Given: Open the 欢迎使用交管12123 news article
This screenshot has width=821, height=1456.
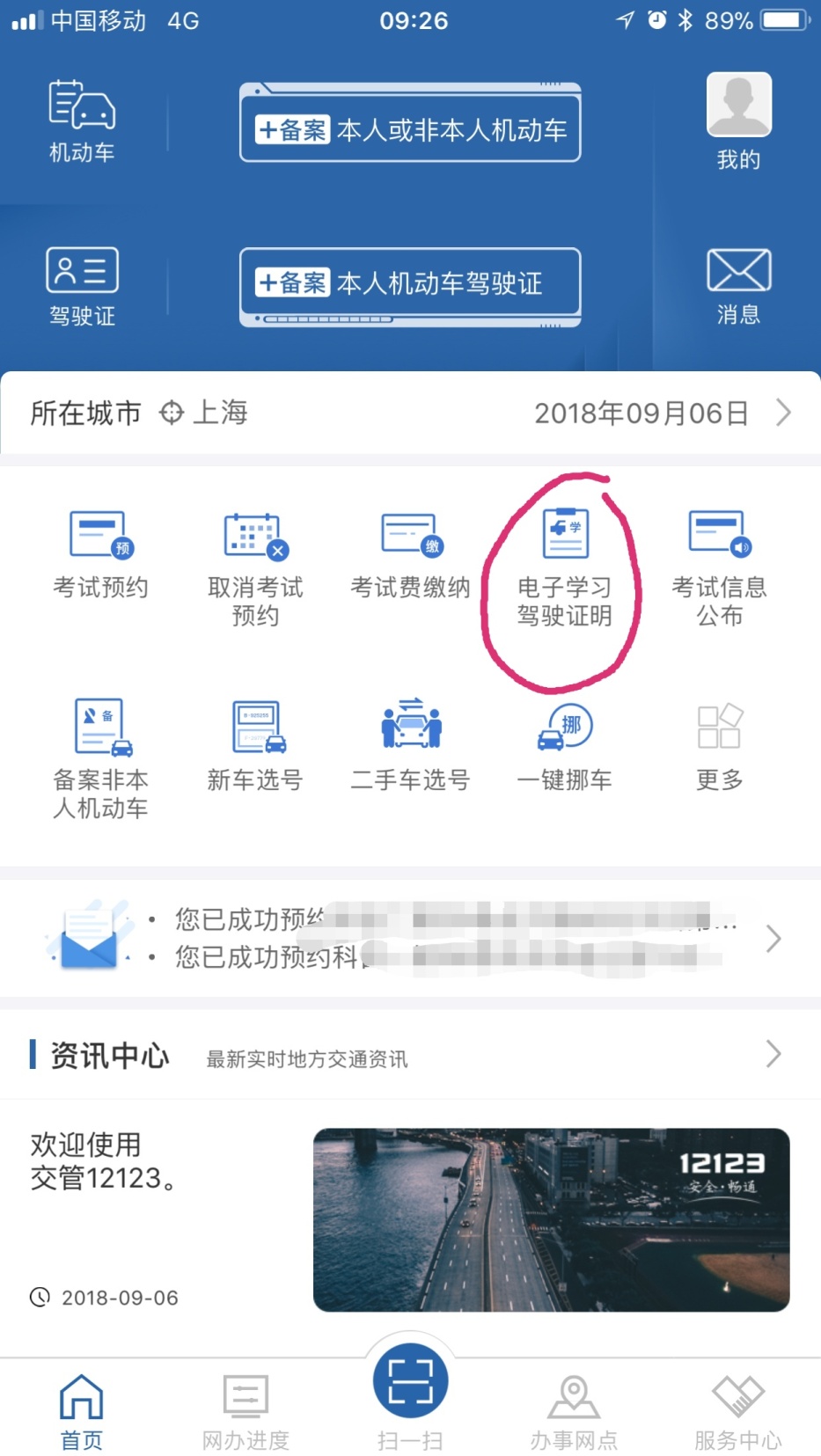Looking at the screenshot, I should [x=410, y=1220].
